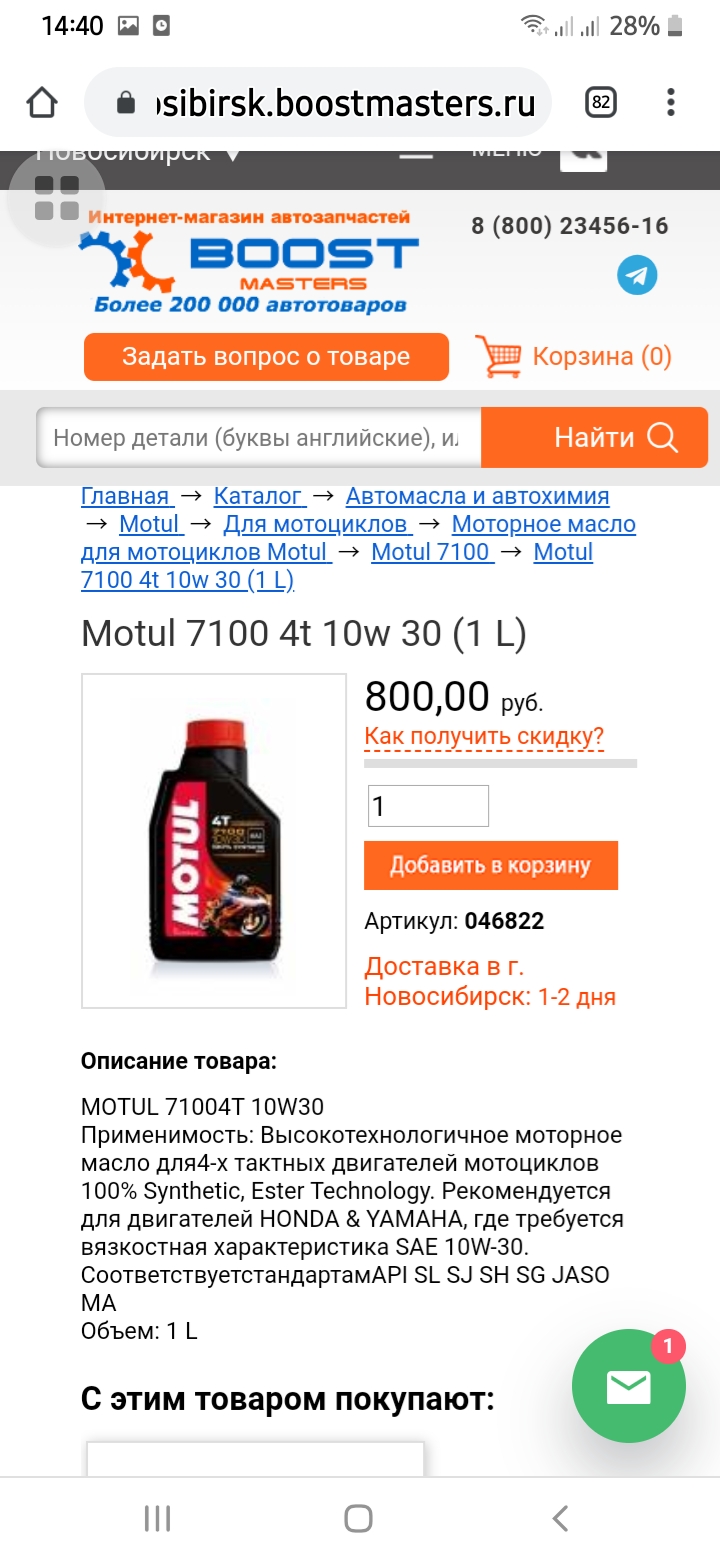
Task: Add product with "Добавить в корзину"
Action: point(490,866)
